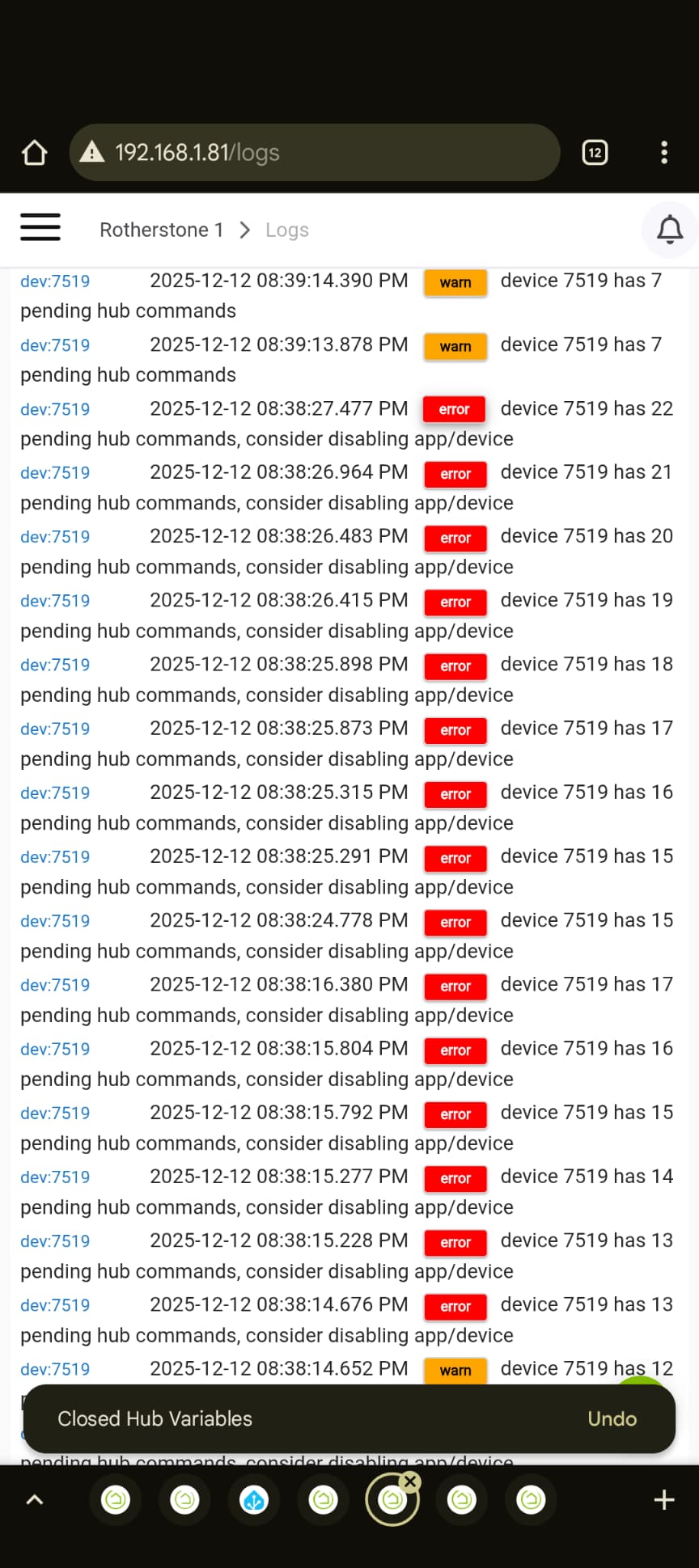Open dev:7519 link at 08:38:27.477 PM
The image size is (699, 1568).
click(55, 409)
